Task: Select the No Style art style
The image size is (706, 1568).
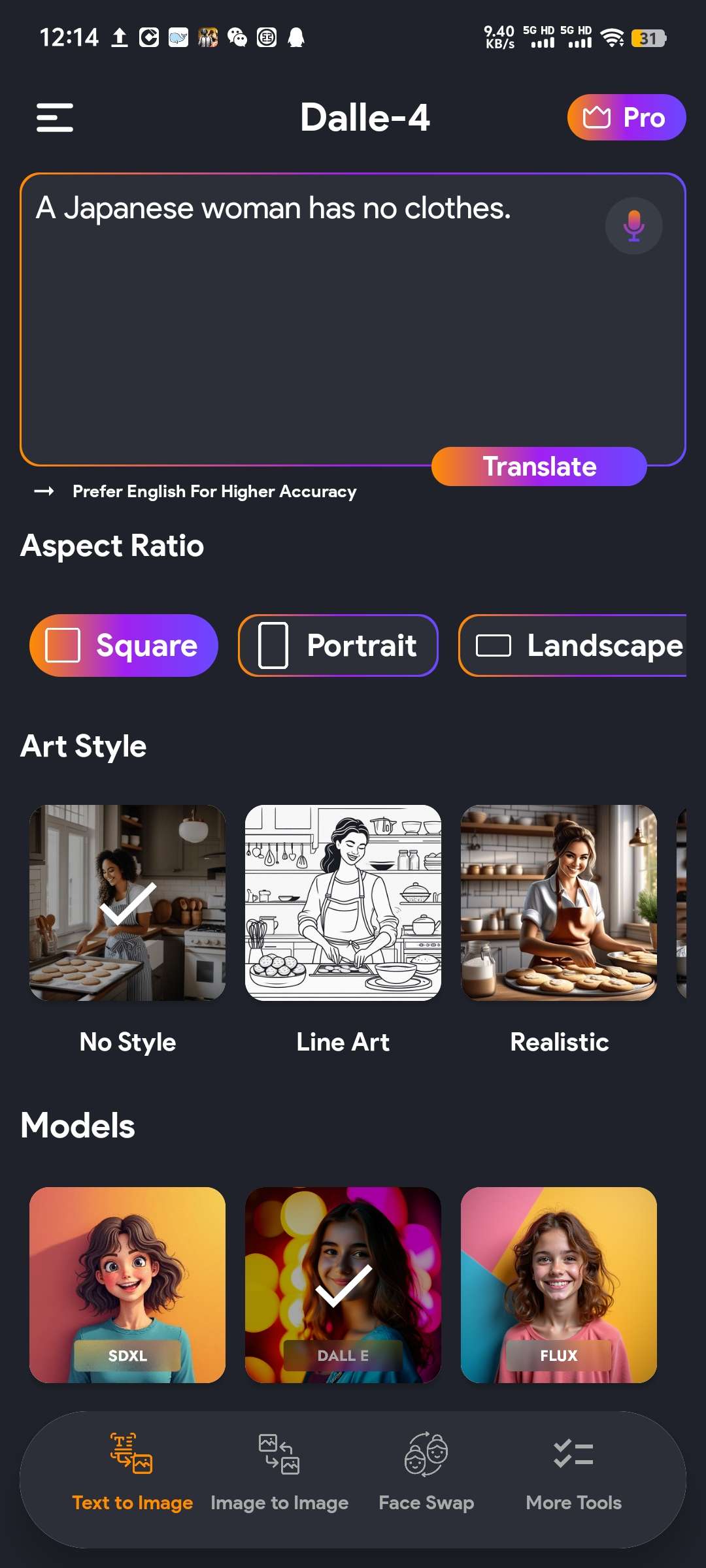Action: tap(127, 903)
